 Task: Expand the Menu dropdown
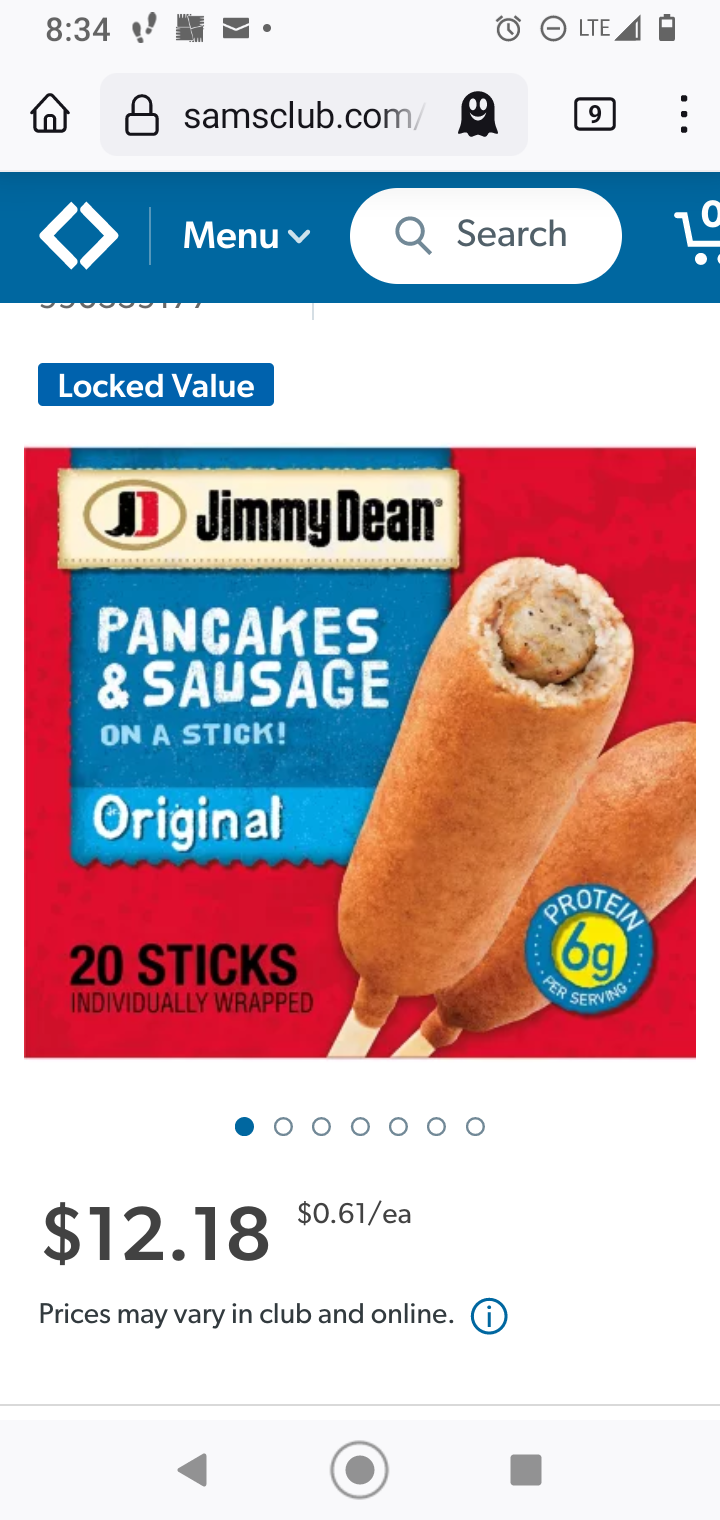[246, 236]
